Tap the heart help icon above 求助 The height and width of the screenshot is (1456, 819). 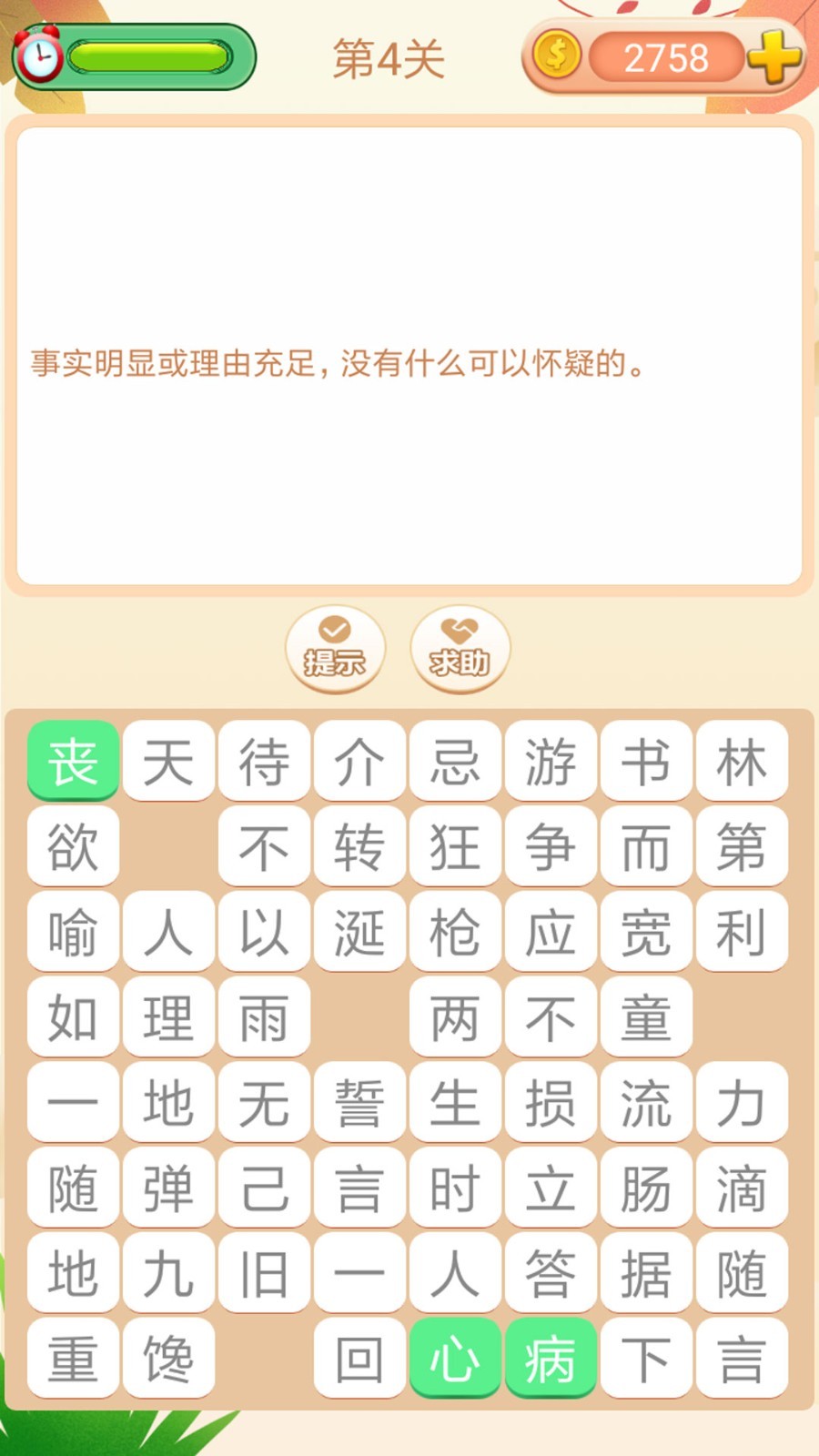(457, 630)
